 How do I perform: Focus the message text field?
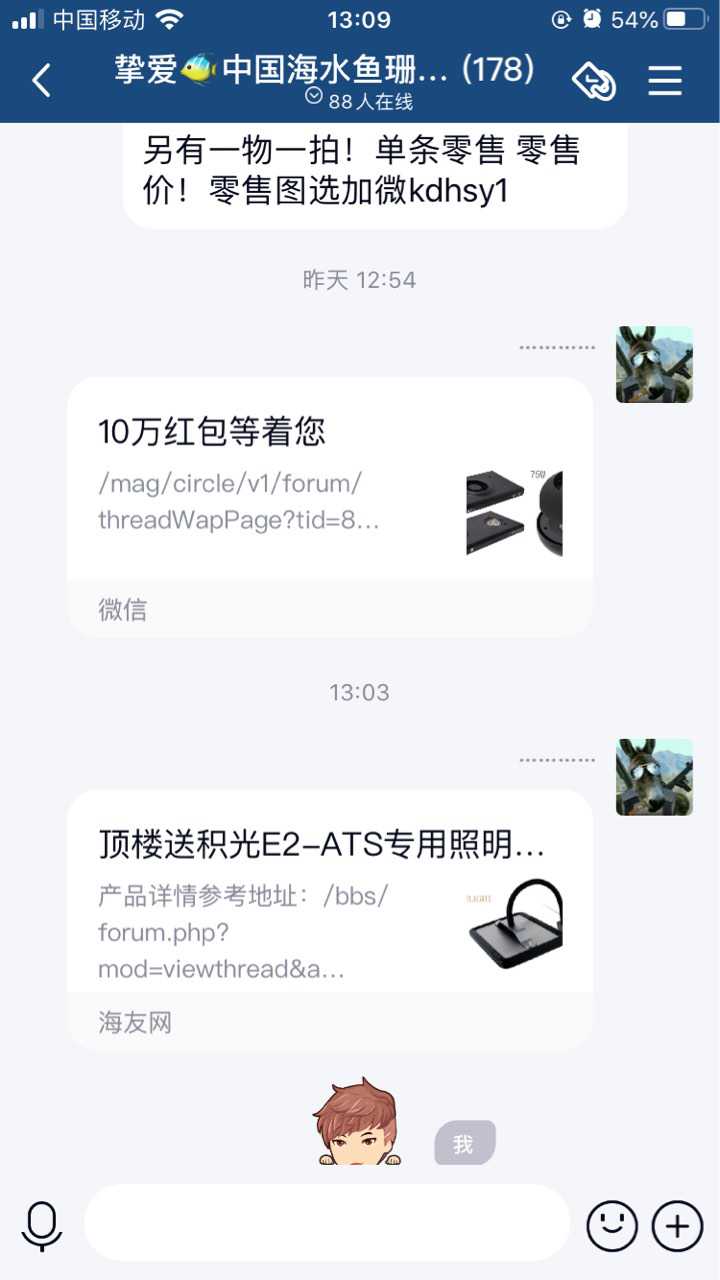[x=326, y=1224]
